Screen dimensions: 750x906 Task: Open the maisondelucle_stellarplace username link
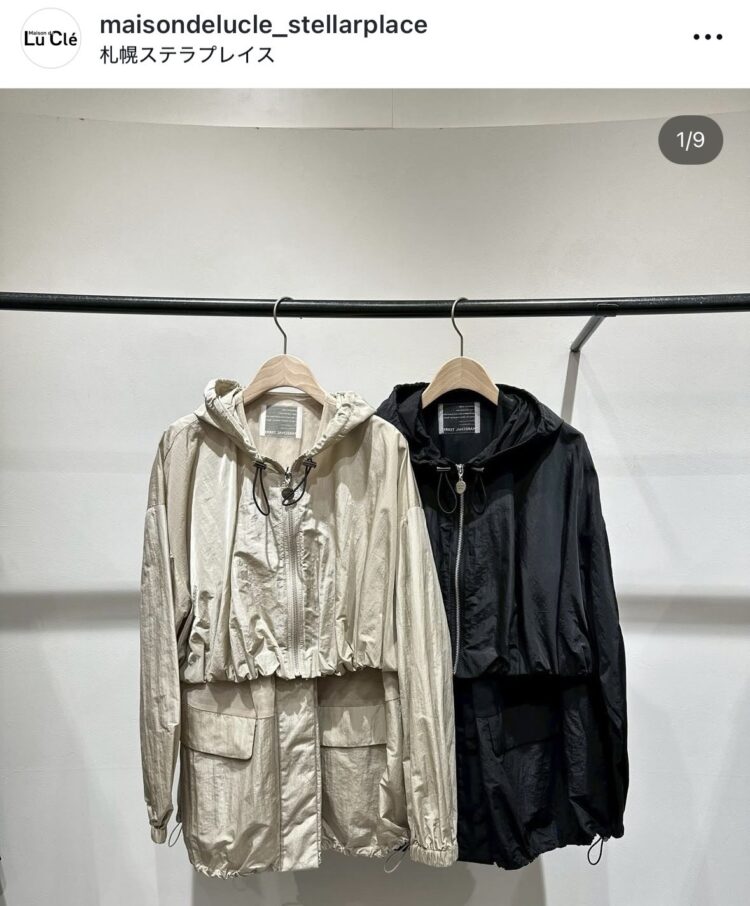coord(263,25)
